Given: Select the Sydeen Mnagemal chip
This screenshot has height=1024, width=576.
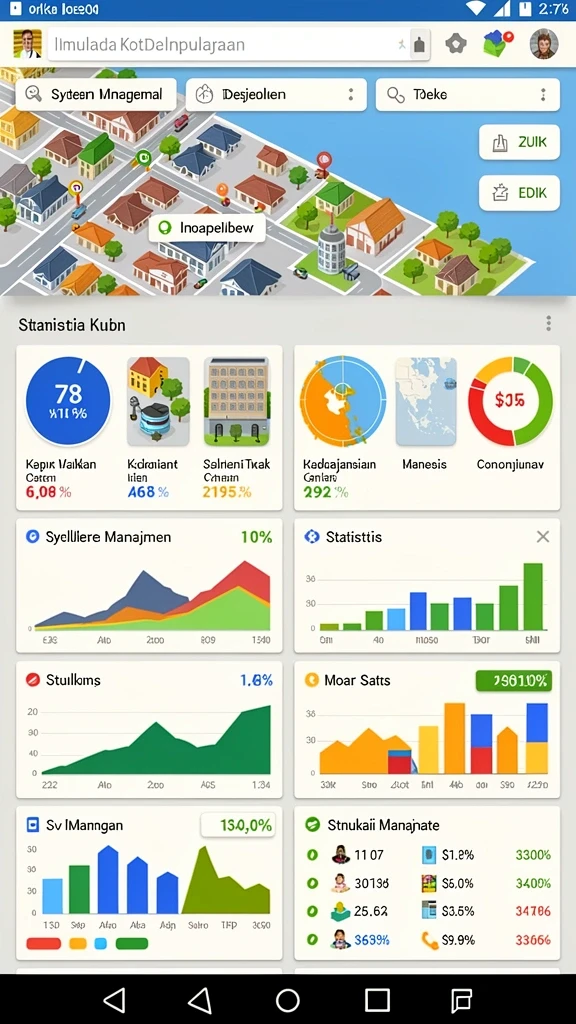Looking at the screenshot, I should click(x=96, y=95).
